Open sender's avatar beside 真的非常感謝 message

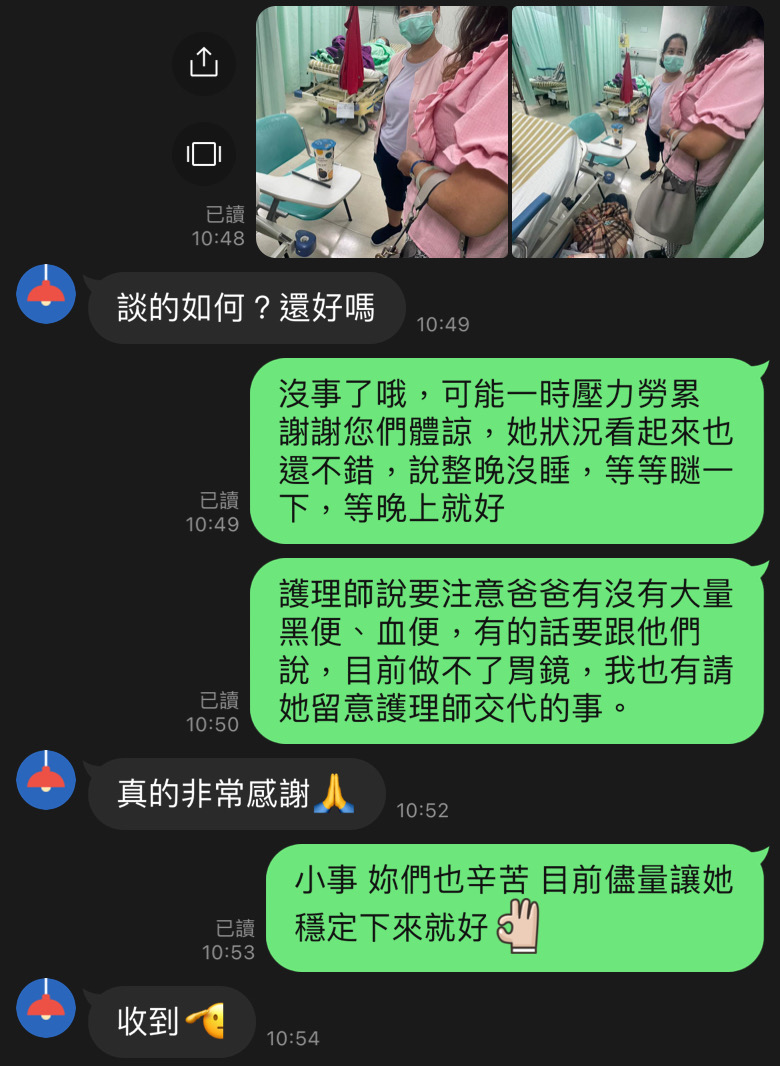pyautogui.click(x=46, y=780)
